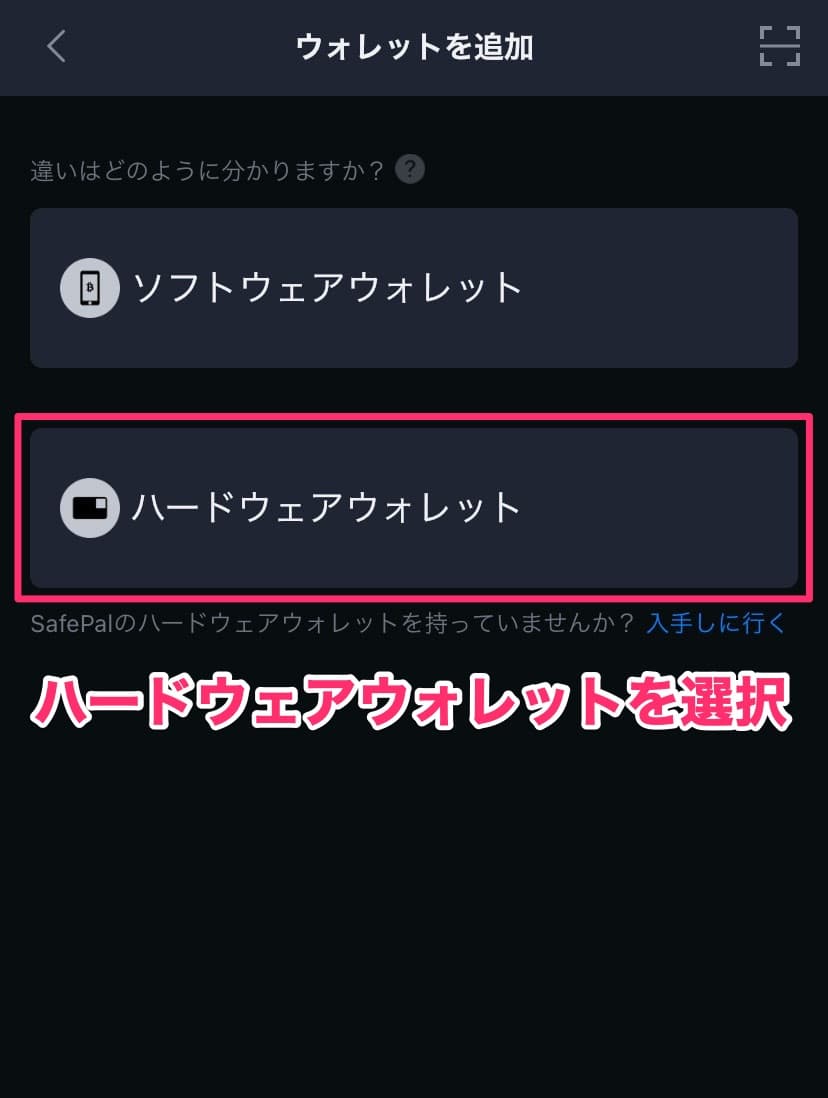The height and width of the screenshot is (1098, 828).
Task: Open the QR scan icon
Action: 779,47
